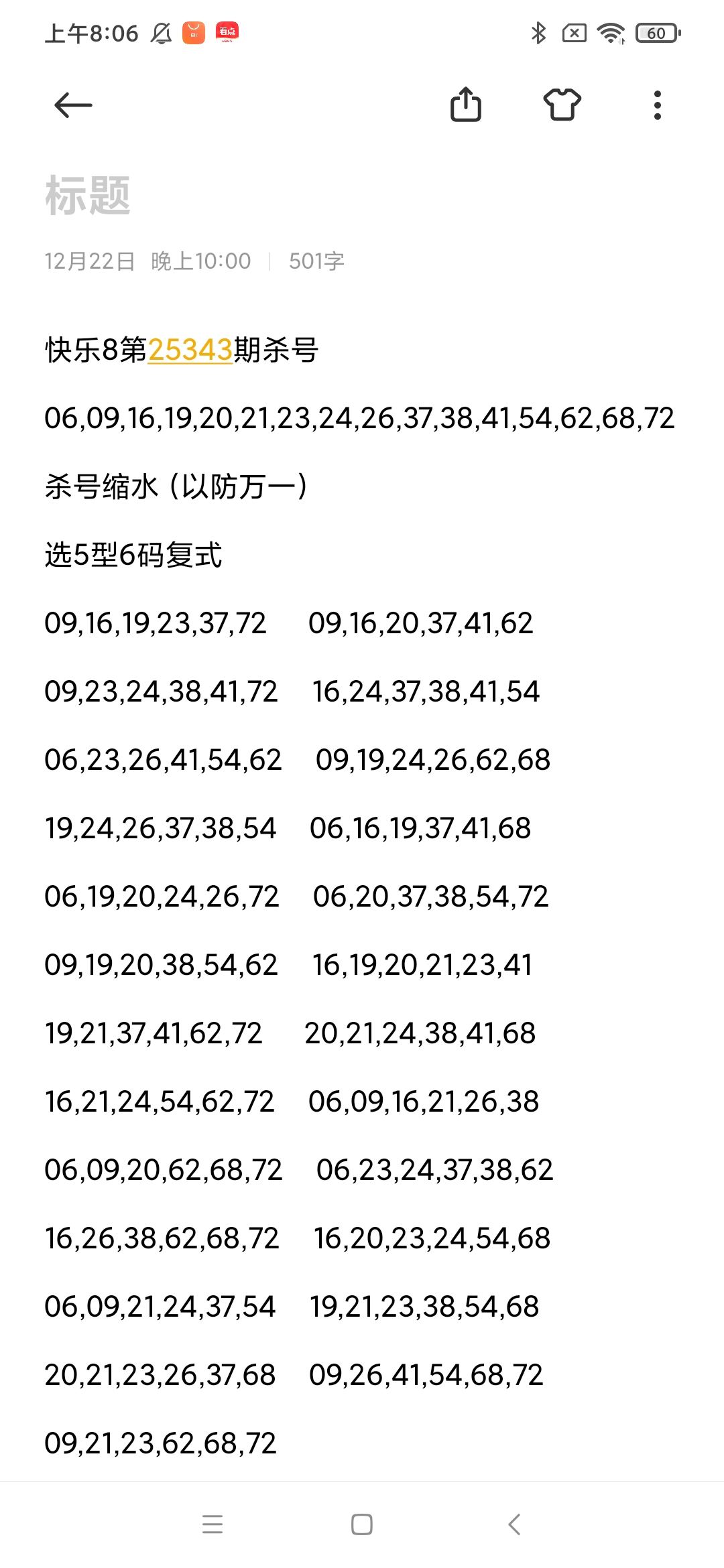Tap the 看点 notification icon in status bar
Viewport: 724px width, 1568px height.
click(x=228, y=31)
